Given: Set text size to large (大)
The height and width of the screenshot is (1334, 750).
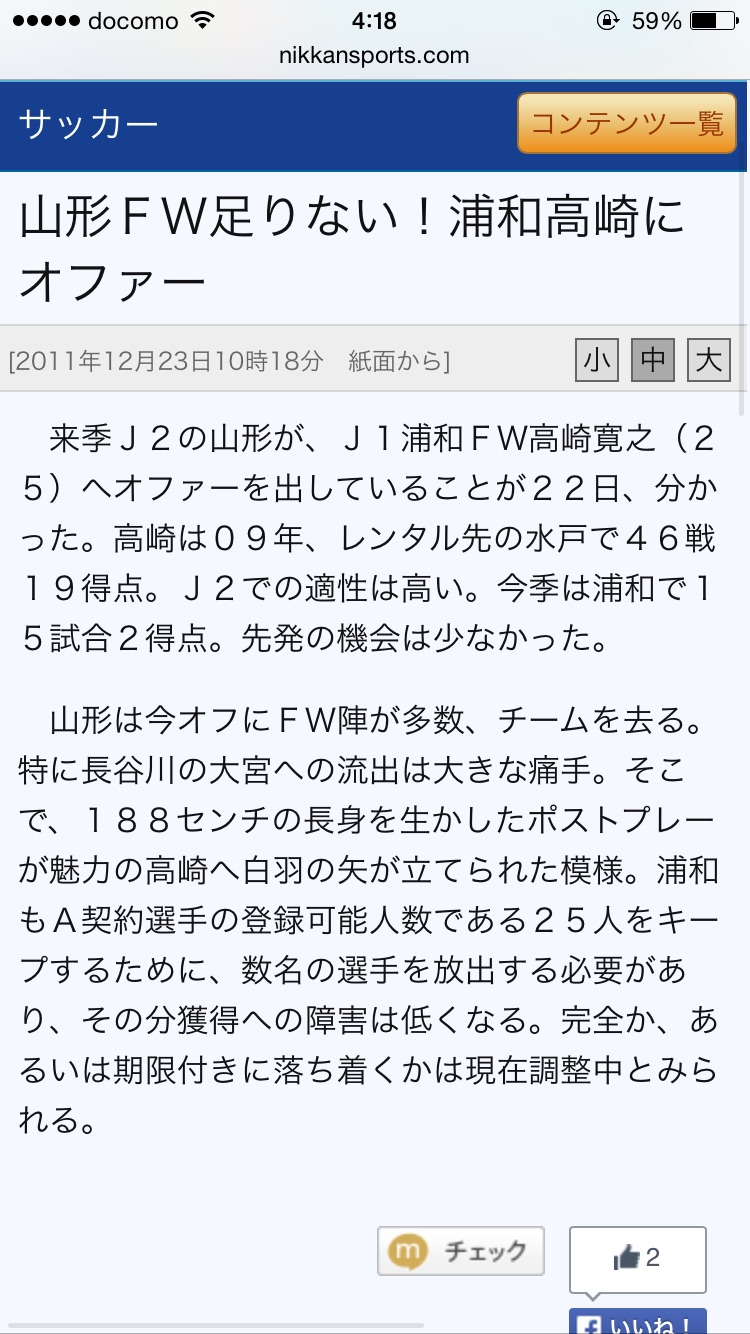Looking at the screenshot, I should click(709, 360).
